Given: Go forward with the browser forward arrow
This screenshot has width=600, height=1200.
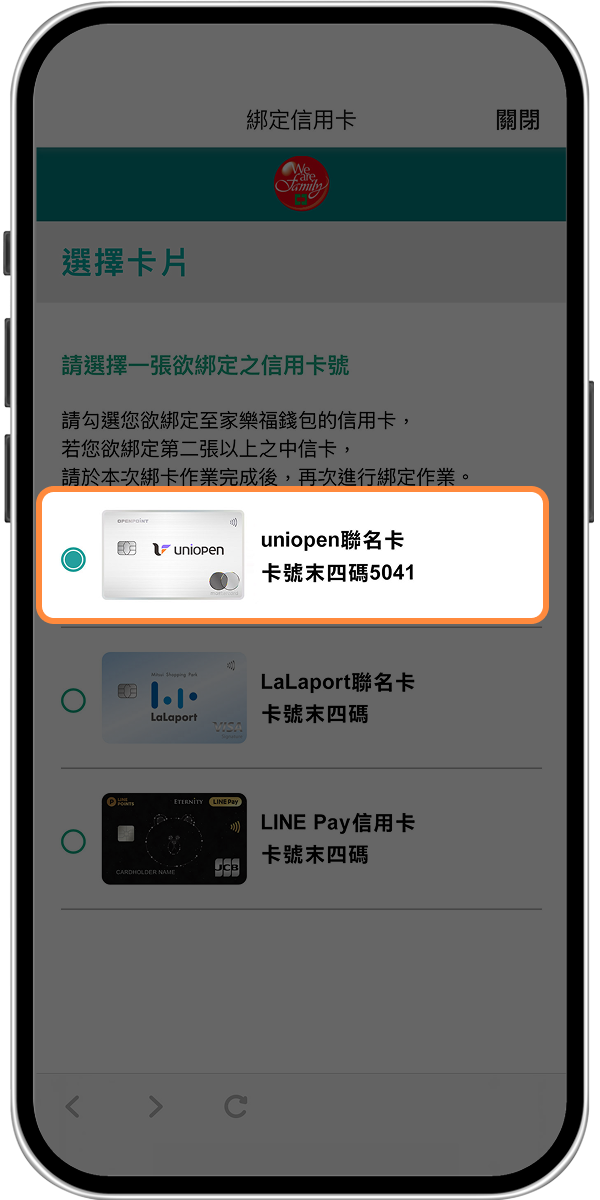Looking at the screenshot, I should (155, 1106).
